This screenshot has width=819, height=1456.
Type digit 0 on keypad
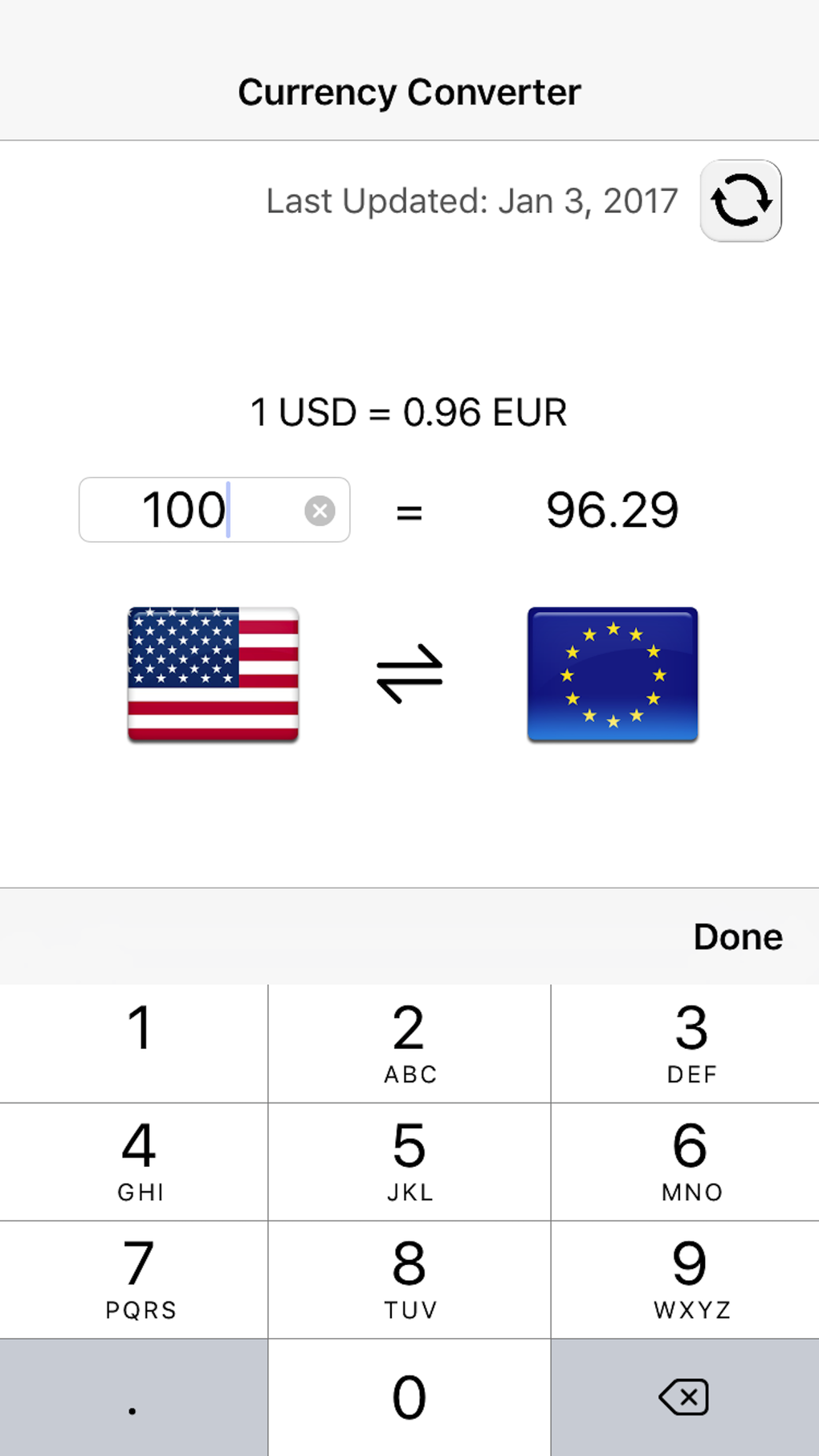409,1397
